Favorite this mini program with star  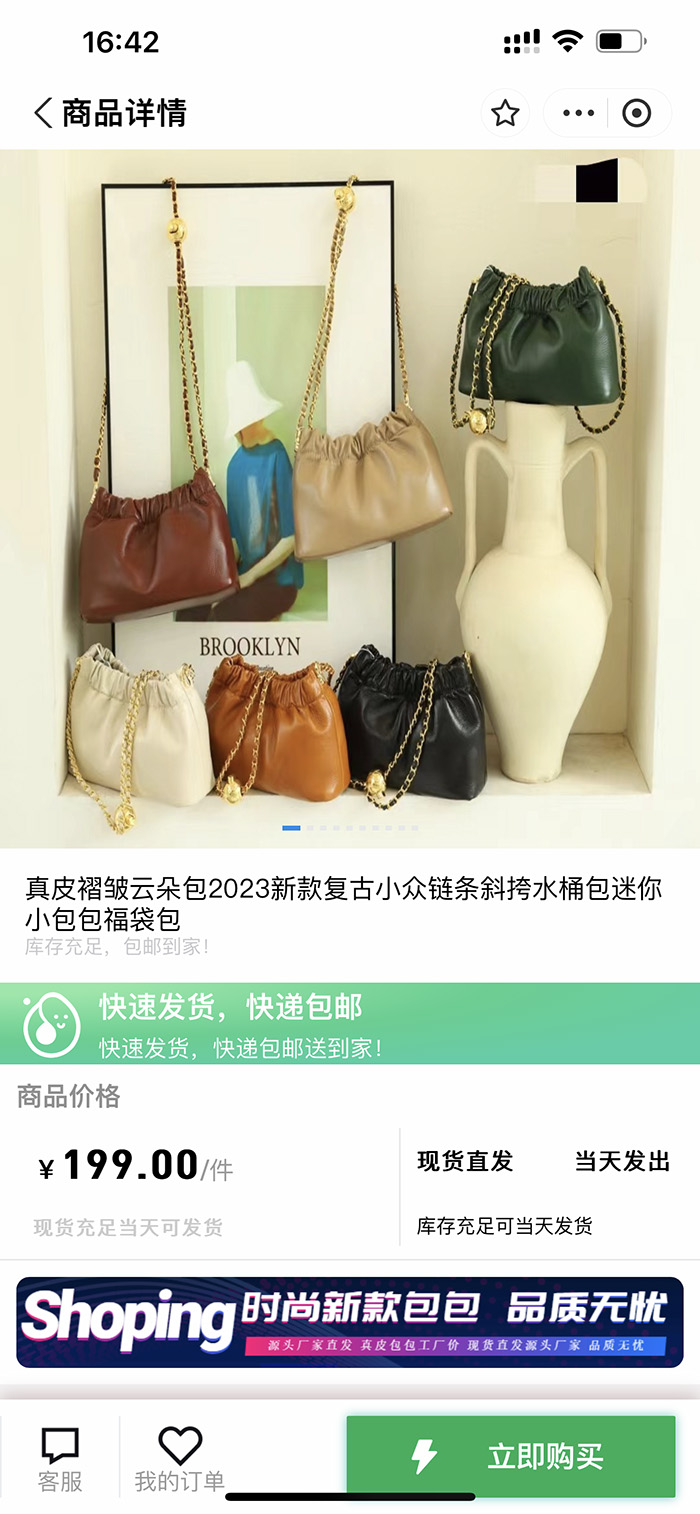click(505, 113)
